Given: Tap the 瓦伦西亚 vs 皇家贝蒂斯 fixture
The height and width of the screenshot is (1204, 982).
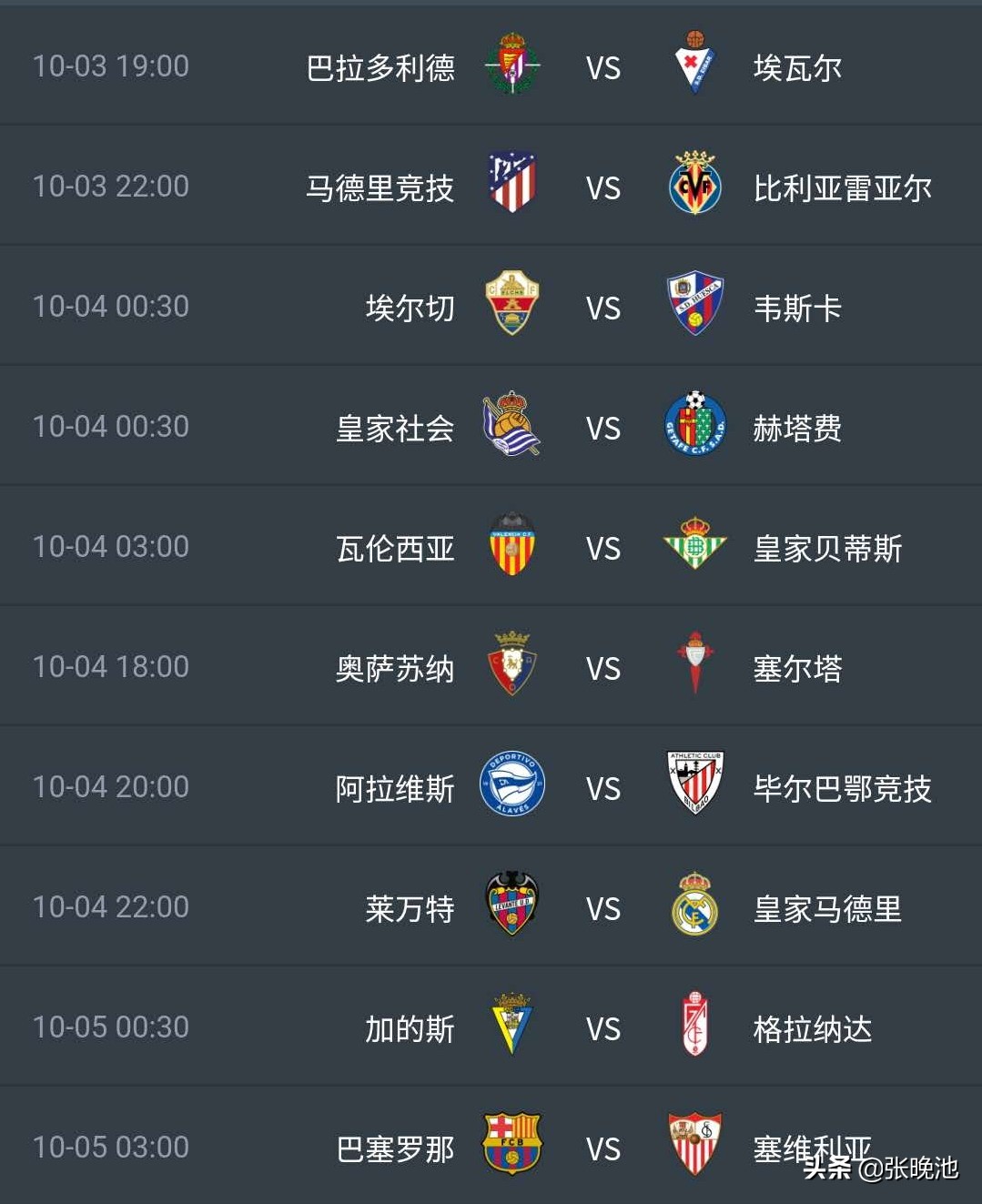Looking at the screenshot, I should pos(602,548).
